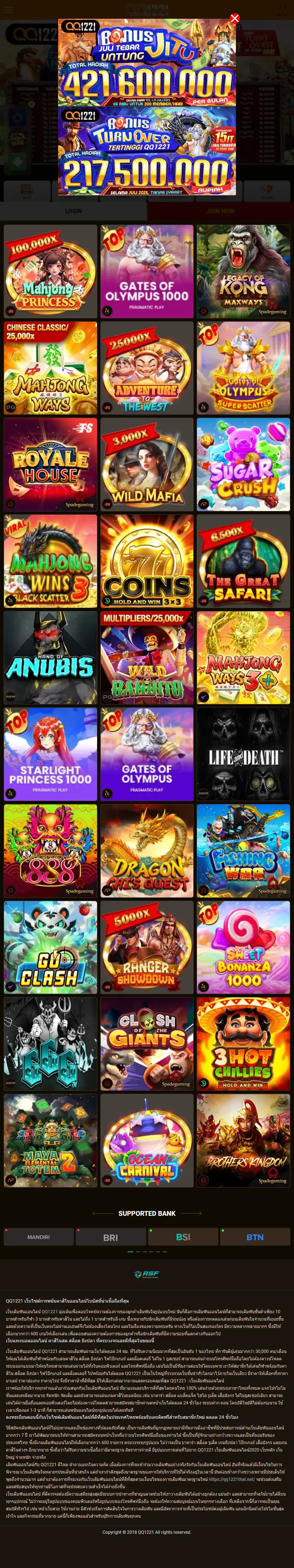
Task: Open Gates of Olympus 1000 game
Action: (147, 271)
